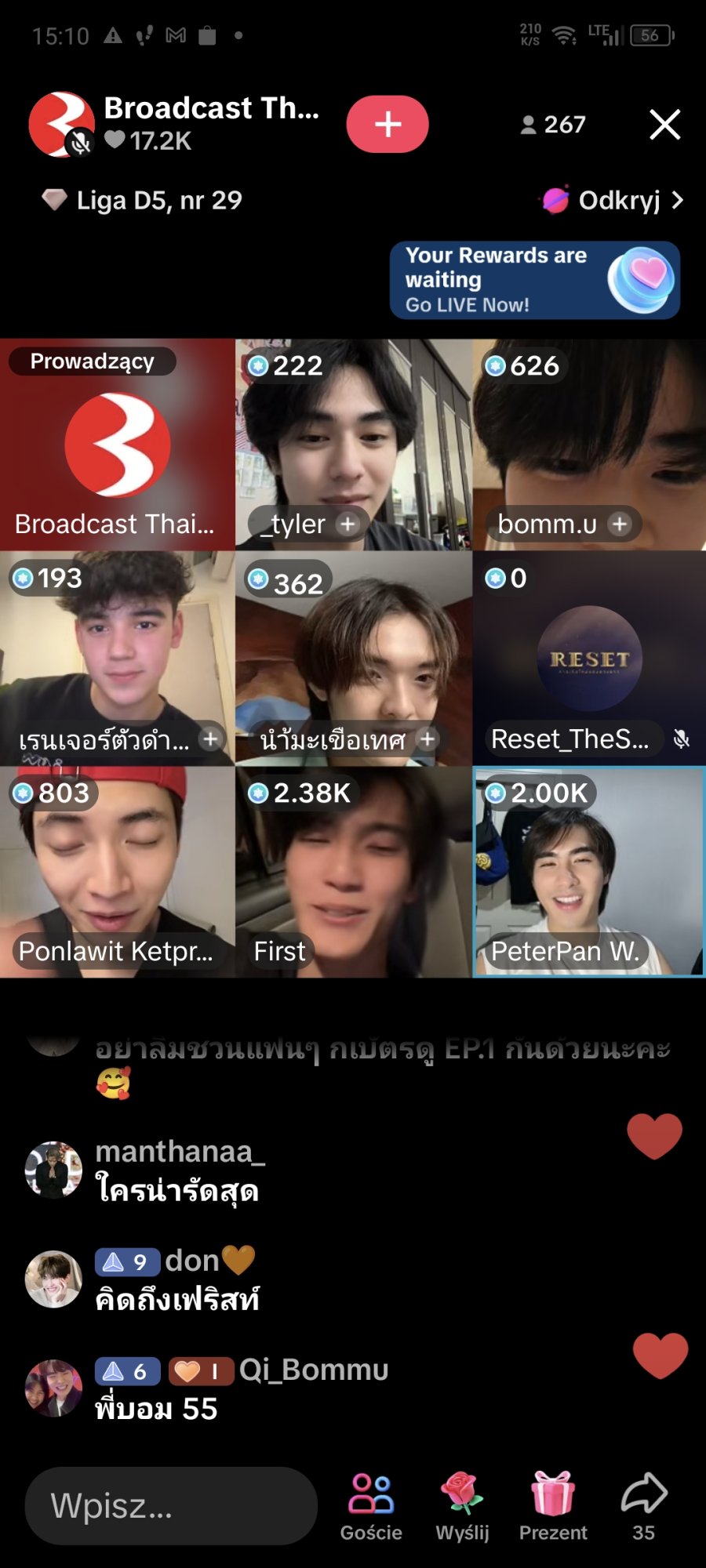706x1568 pixels.
Task: Open the Prezent gift panel
Action: 553,1505
